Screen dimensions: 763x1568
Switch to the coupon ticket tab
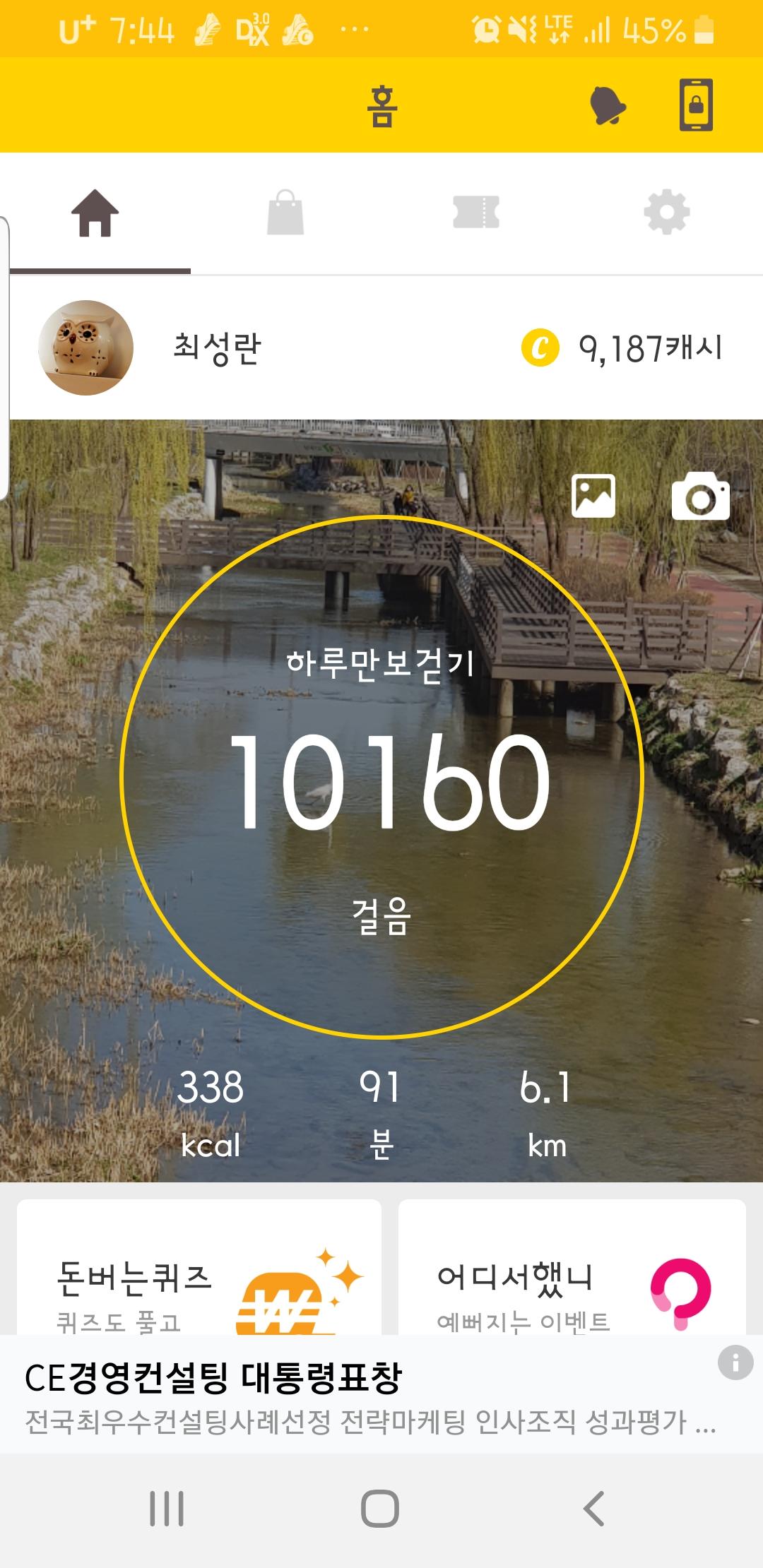point(476,213)
